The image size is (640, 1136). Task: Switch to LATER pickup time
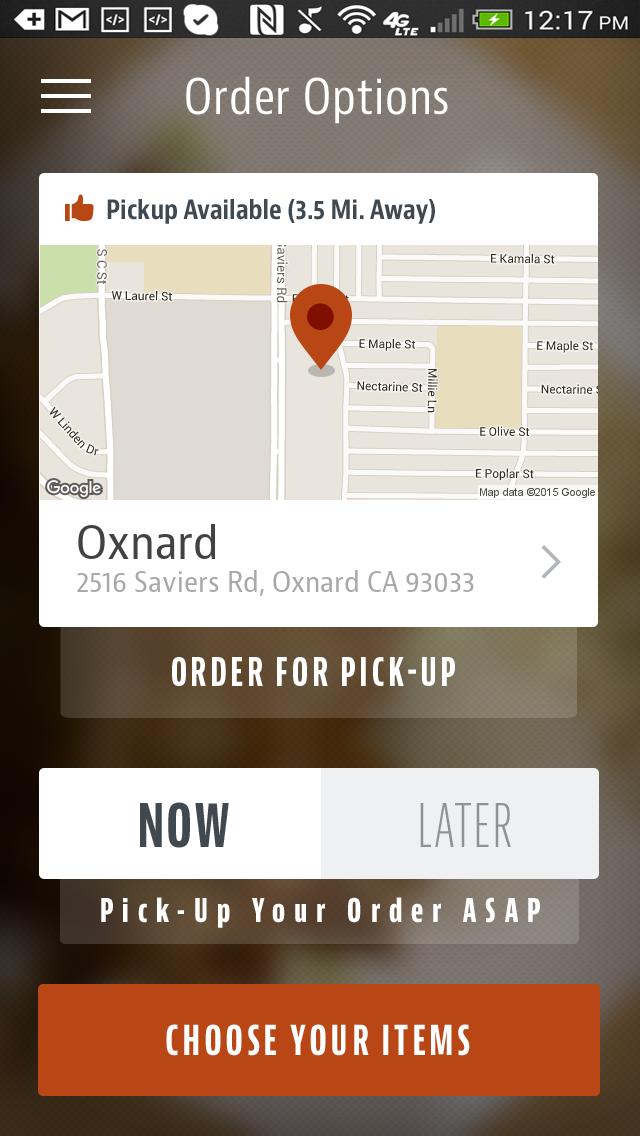click(x=462, y=824)
